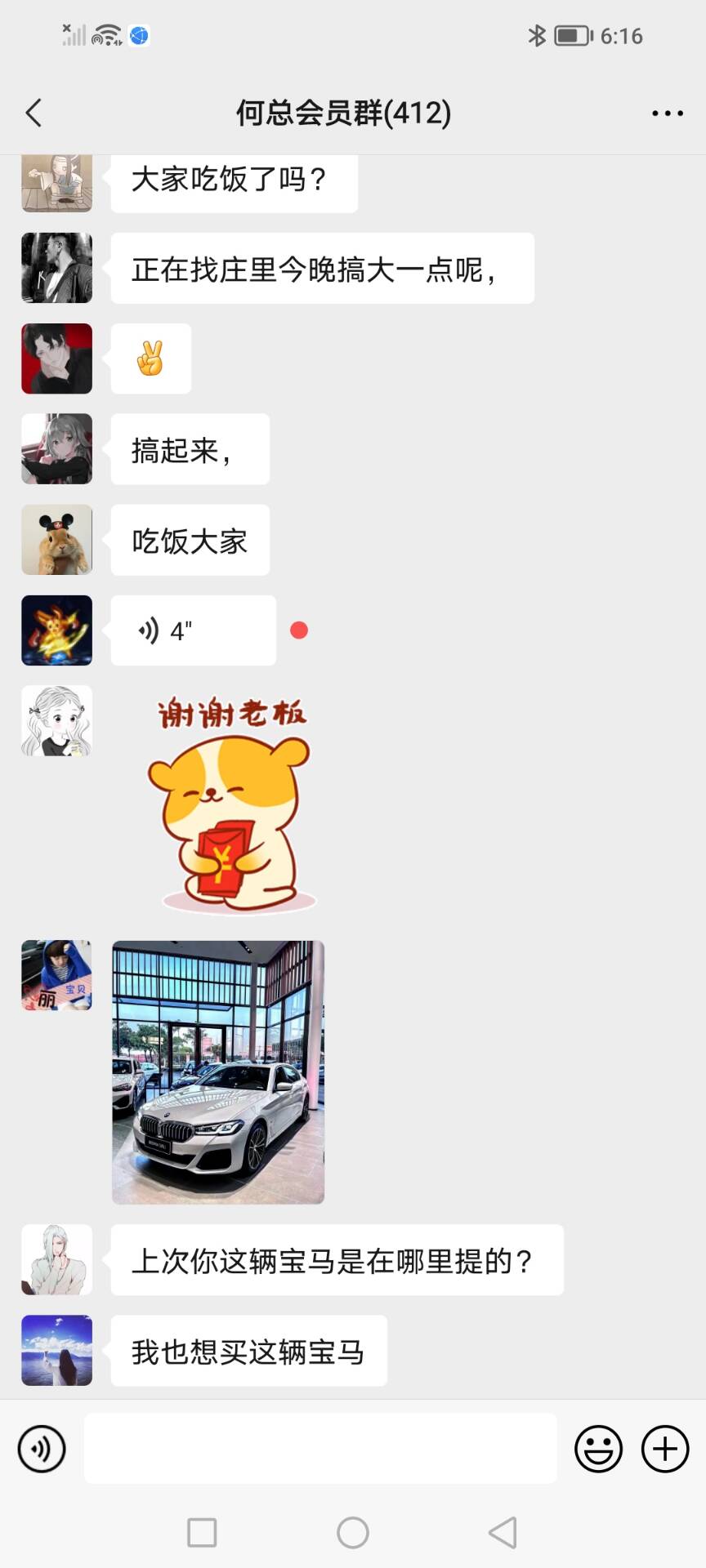Open avatar of the BMW photo sender
The image size is (706, 1568).
tap(56, 975)
